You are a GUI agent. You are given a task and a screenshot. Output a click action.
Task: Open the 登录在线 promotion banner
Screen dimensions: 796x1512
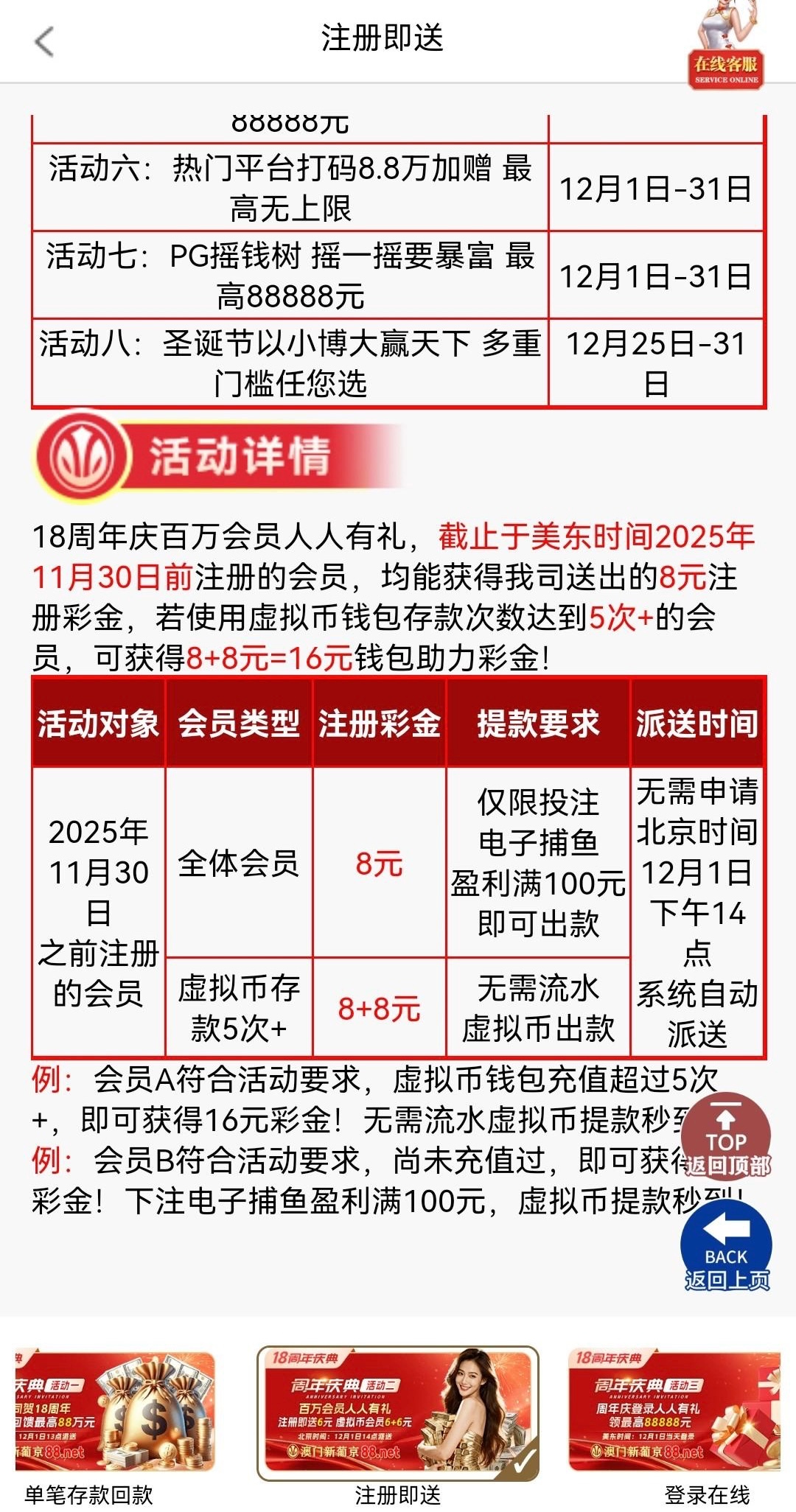(x=674, y=1413)
